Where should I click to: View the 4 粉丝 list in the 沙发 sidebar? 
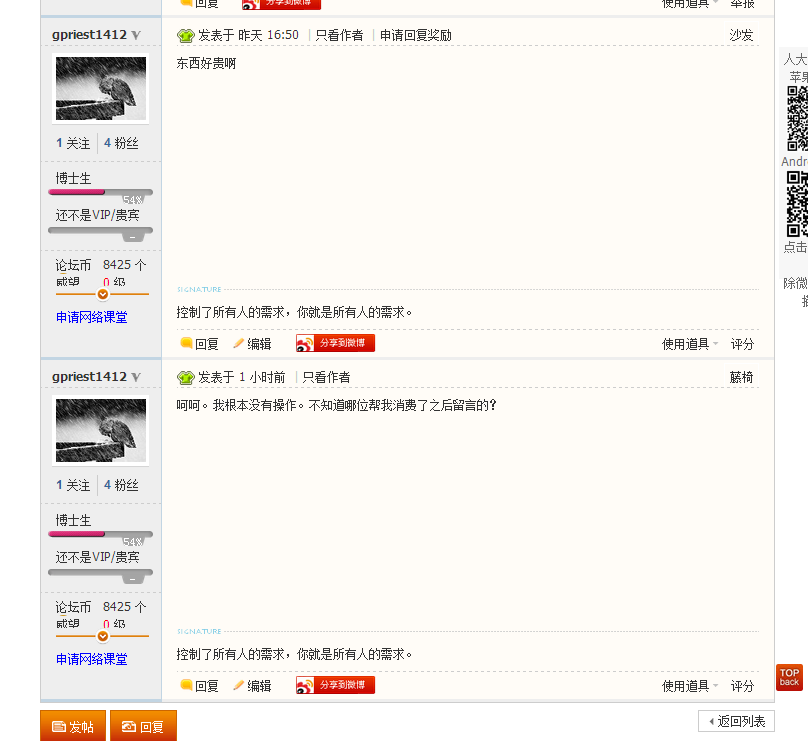click(121, 143)
